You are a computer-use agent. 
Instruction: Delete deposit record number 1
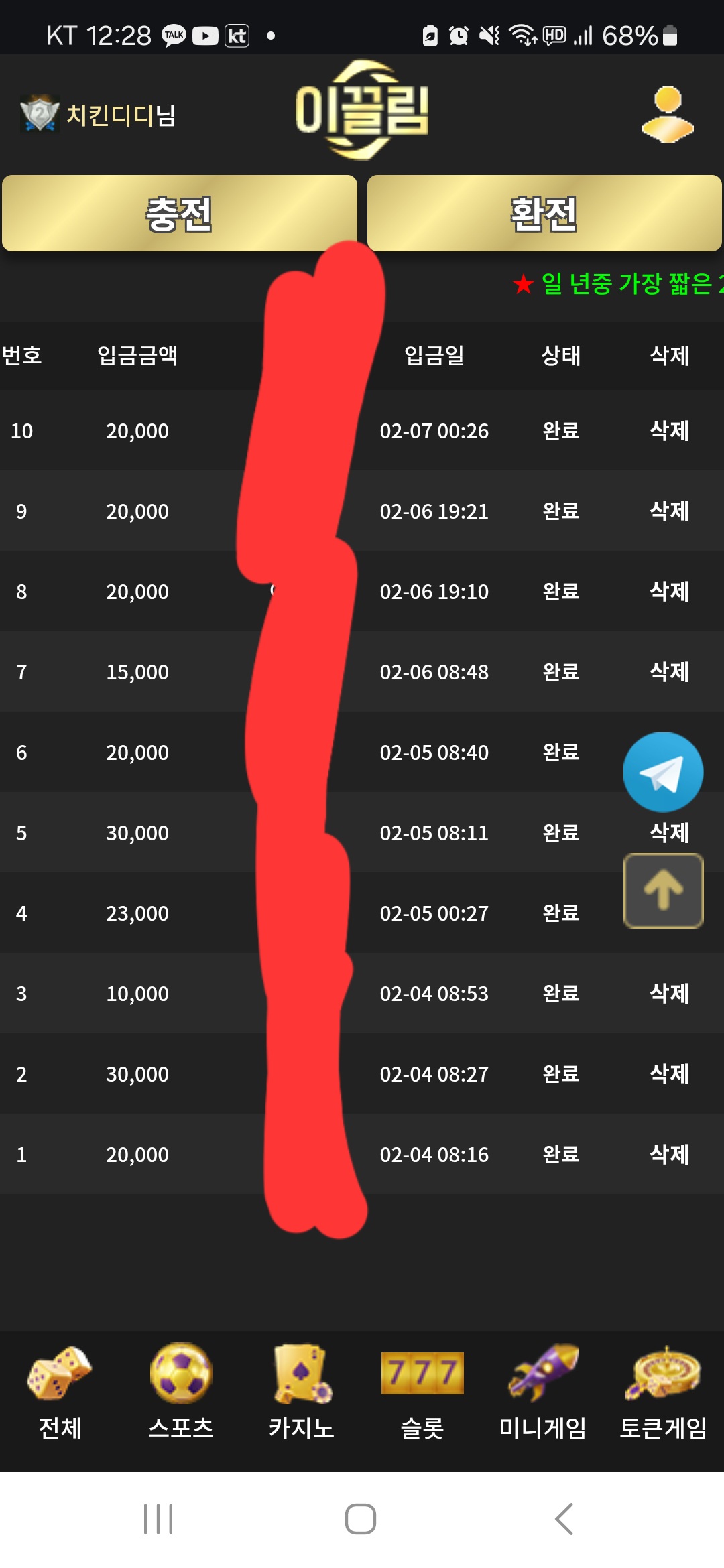coord(669,1155)
